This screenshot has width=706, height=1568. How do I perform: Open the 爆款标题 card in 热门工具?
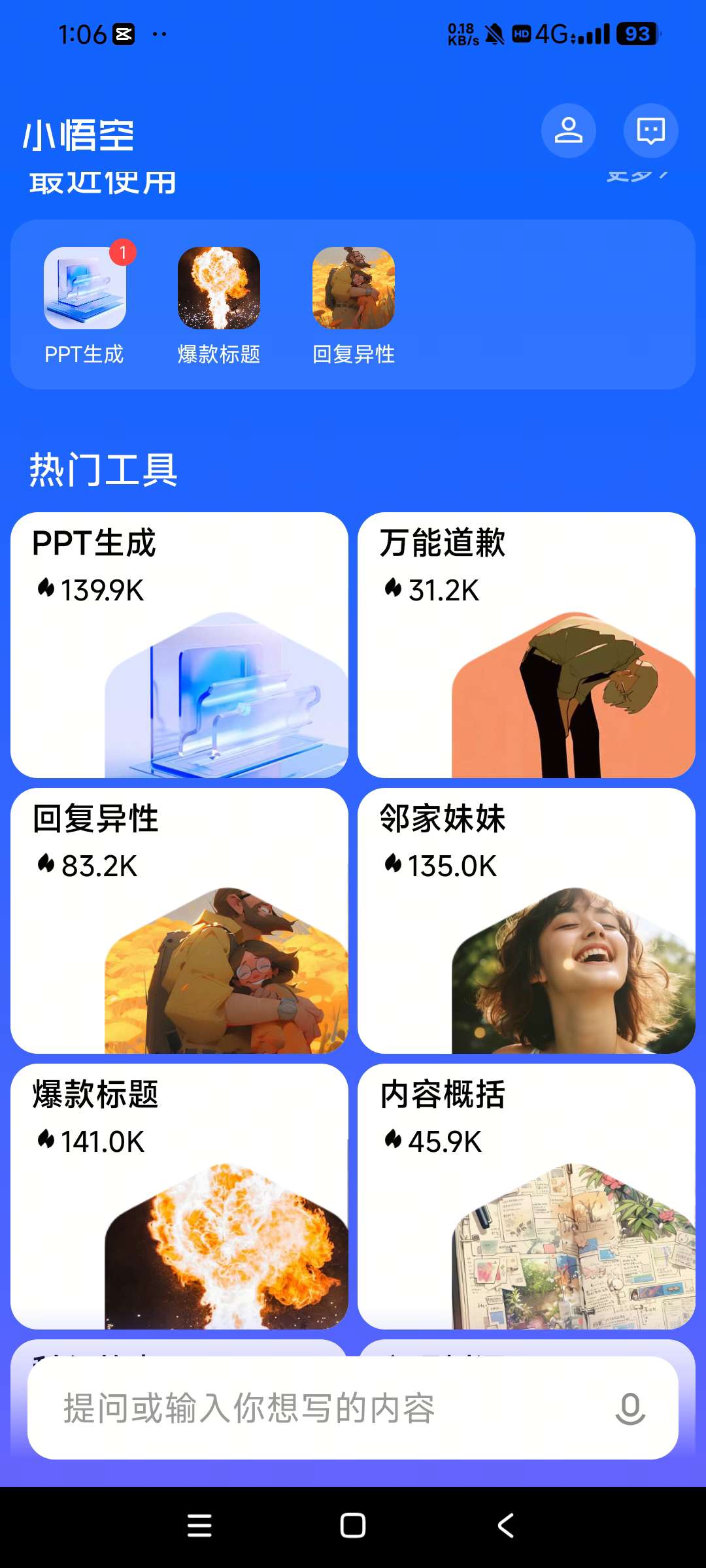[179, 1196]
